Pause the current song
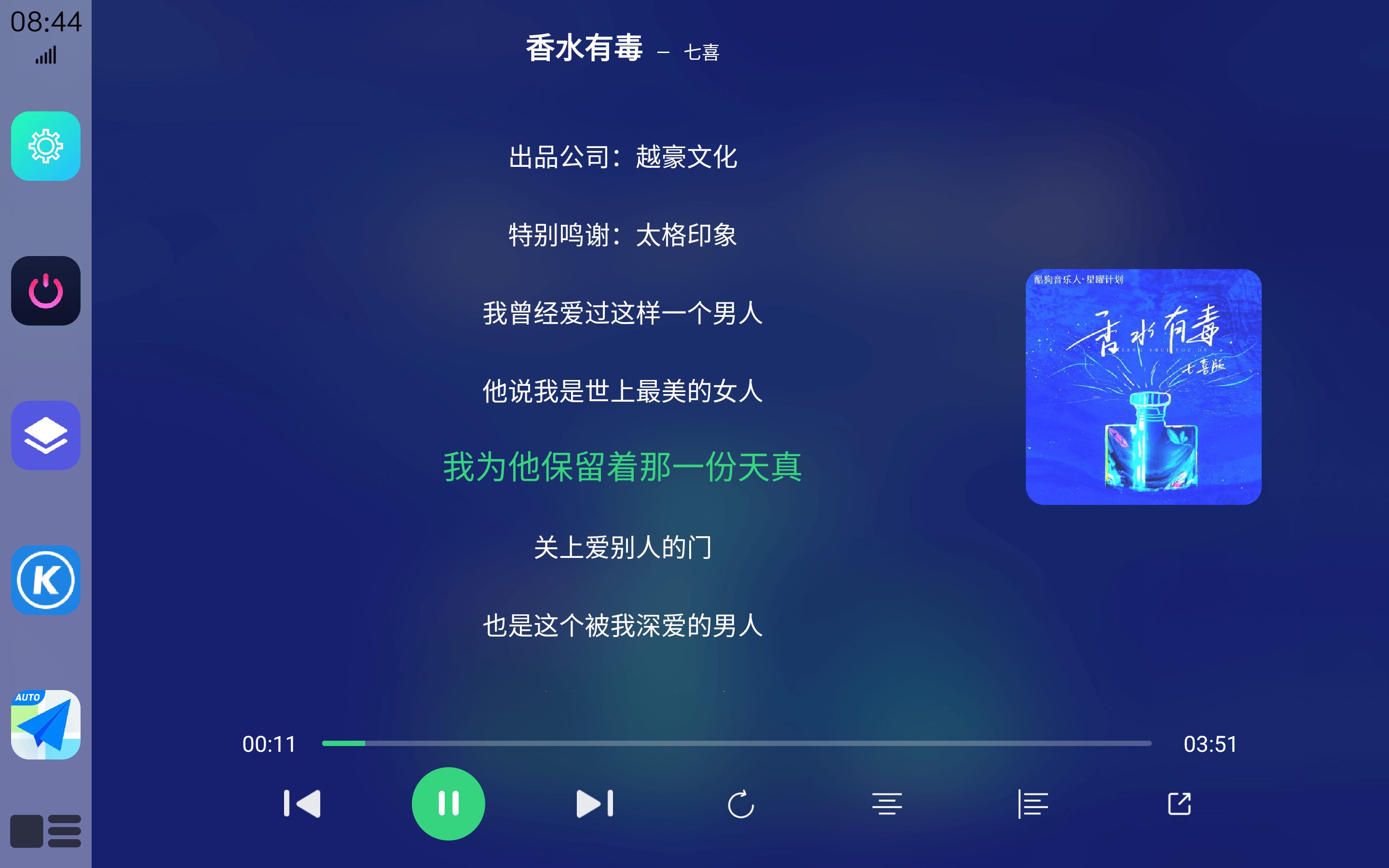The height and width of the screenshot is (868, 1389). pos(448,803)
